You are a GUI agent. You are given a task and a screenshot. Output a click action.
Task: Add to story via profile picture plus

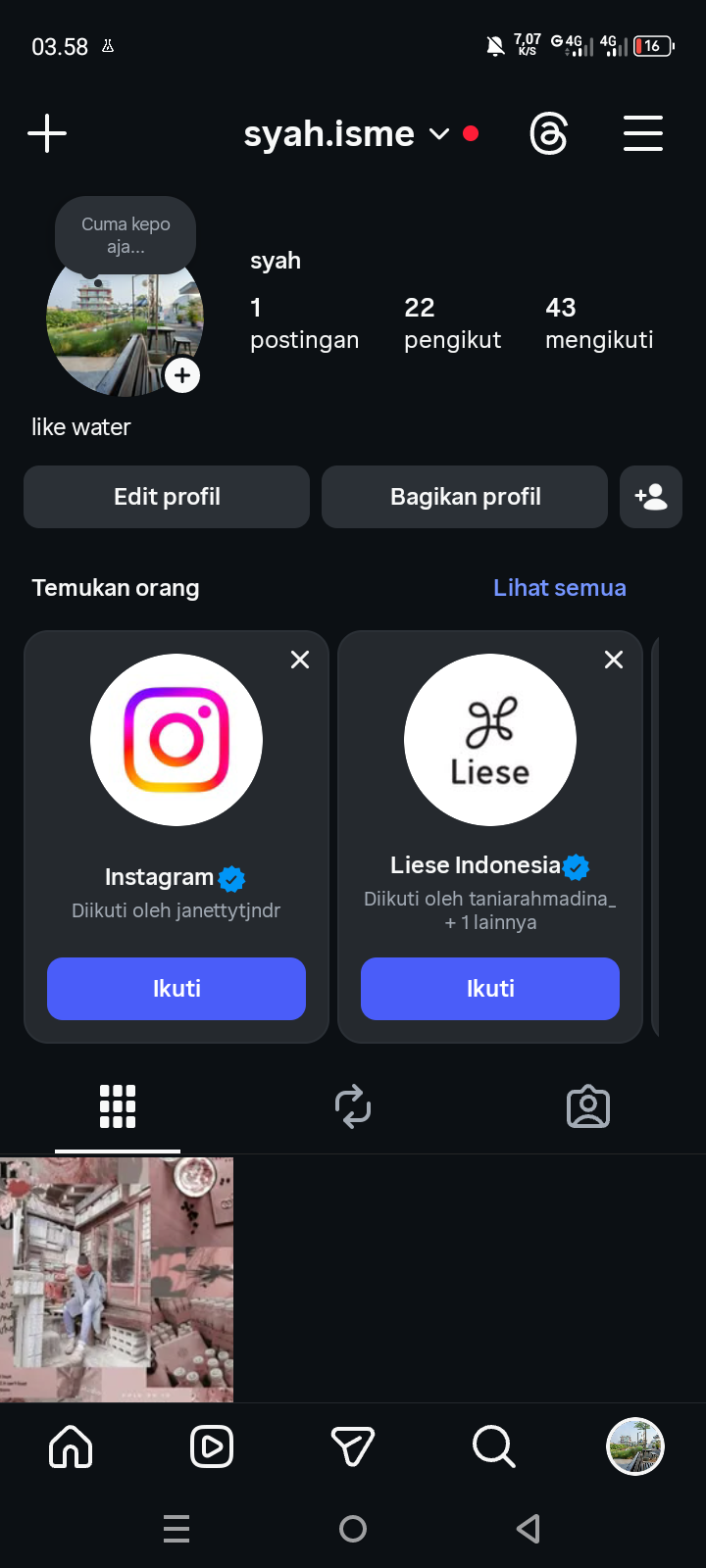point(182,376)
